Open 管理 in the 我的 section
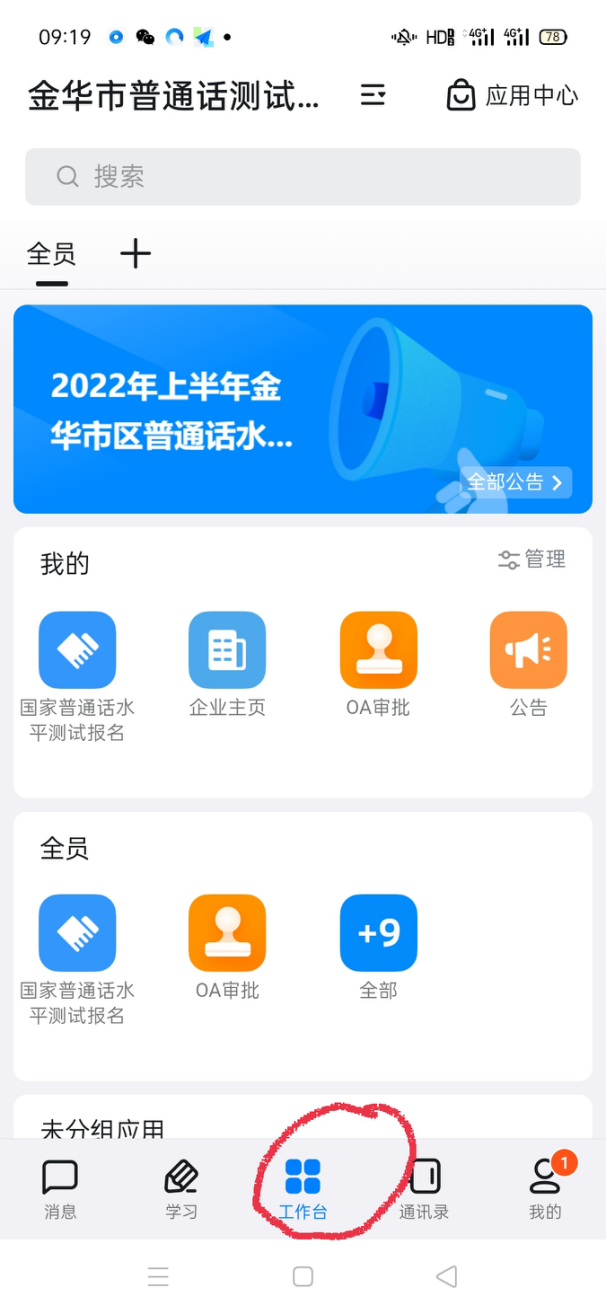 (532, 560)
